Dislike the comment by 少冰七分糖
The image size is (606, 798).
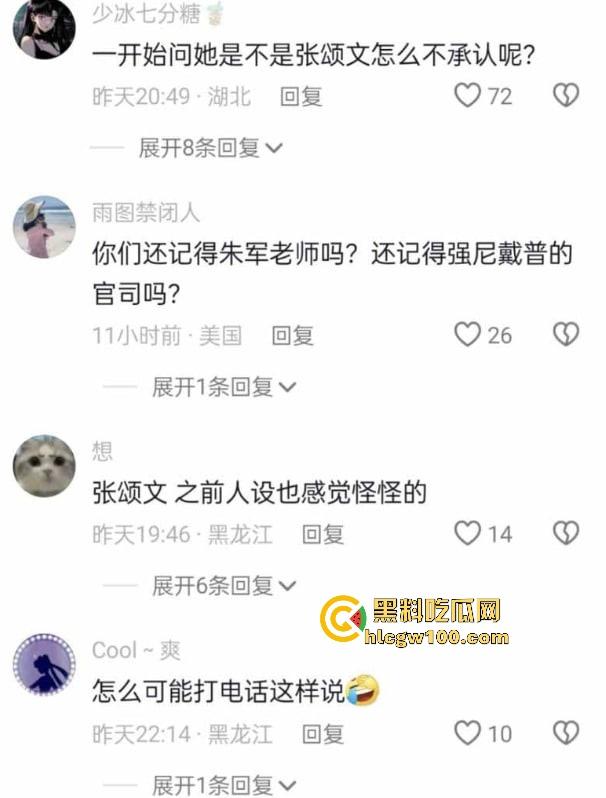[566, 95]
